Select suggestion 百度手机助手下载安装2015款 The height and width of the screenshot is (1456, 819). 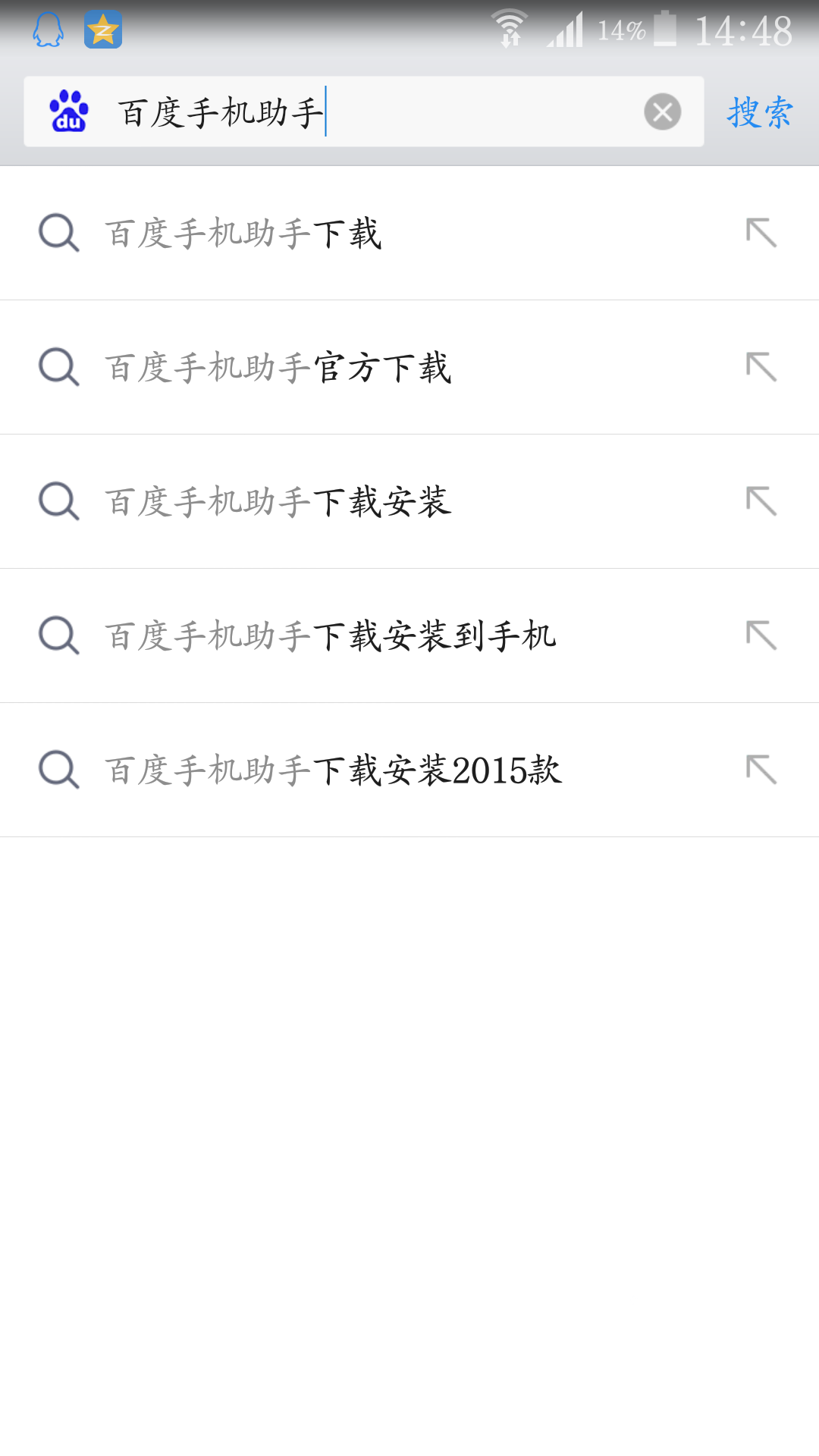(x=409, y=770)
